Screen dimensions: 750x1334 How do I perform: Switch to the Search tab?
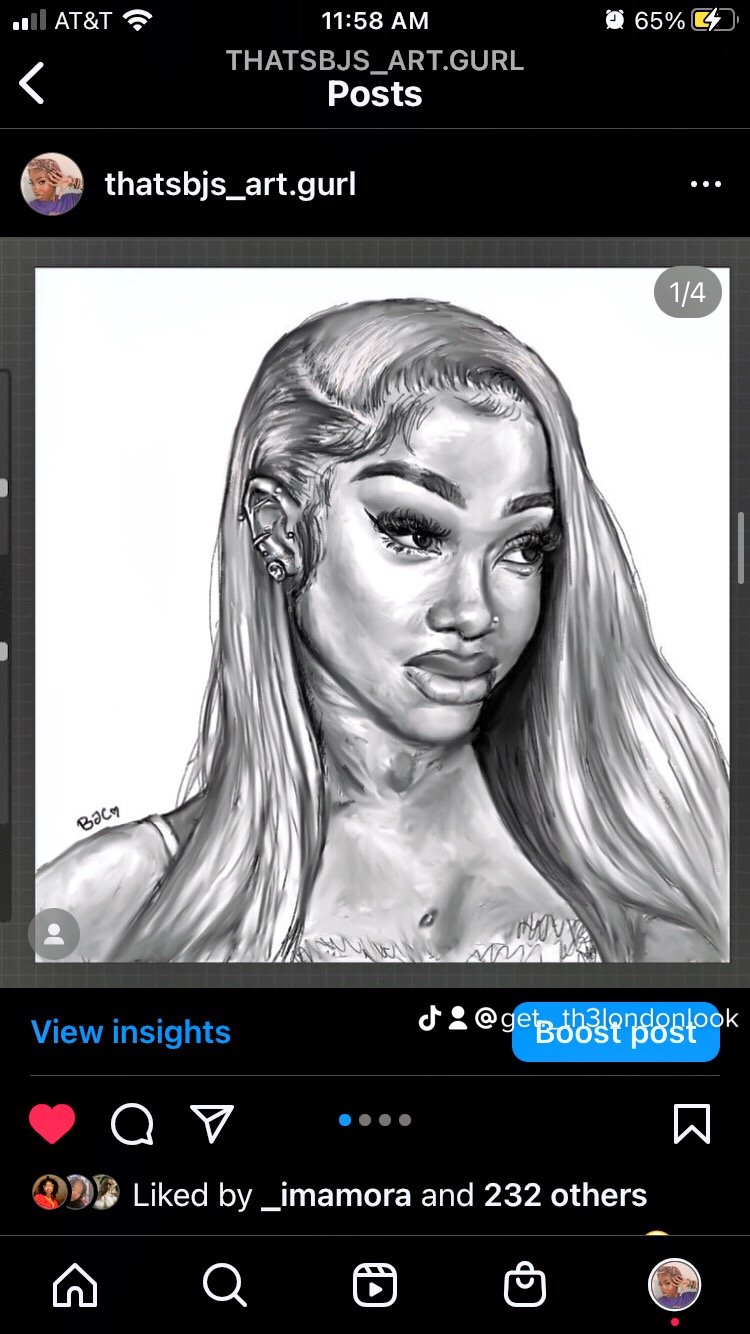pos(224,1285)
